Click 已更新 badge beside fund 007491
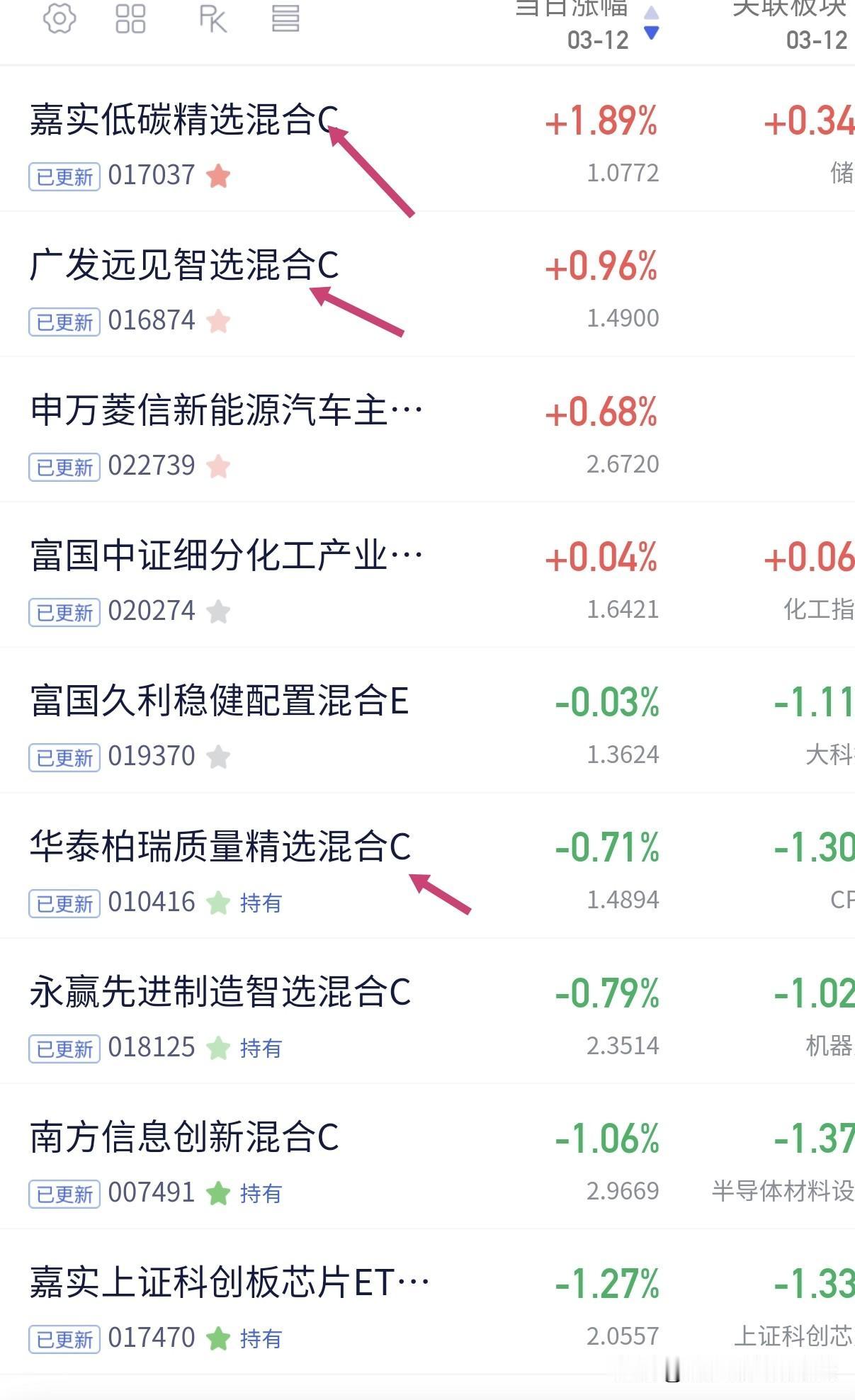Viewport: 855px width, 1400px height. click(x=63, y=1195)
